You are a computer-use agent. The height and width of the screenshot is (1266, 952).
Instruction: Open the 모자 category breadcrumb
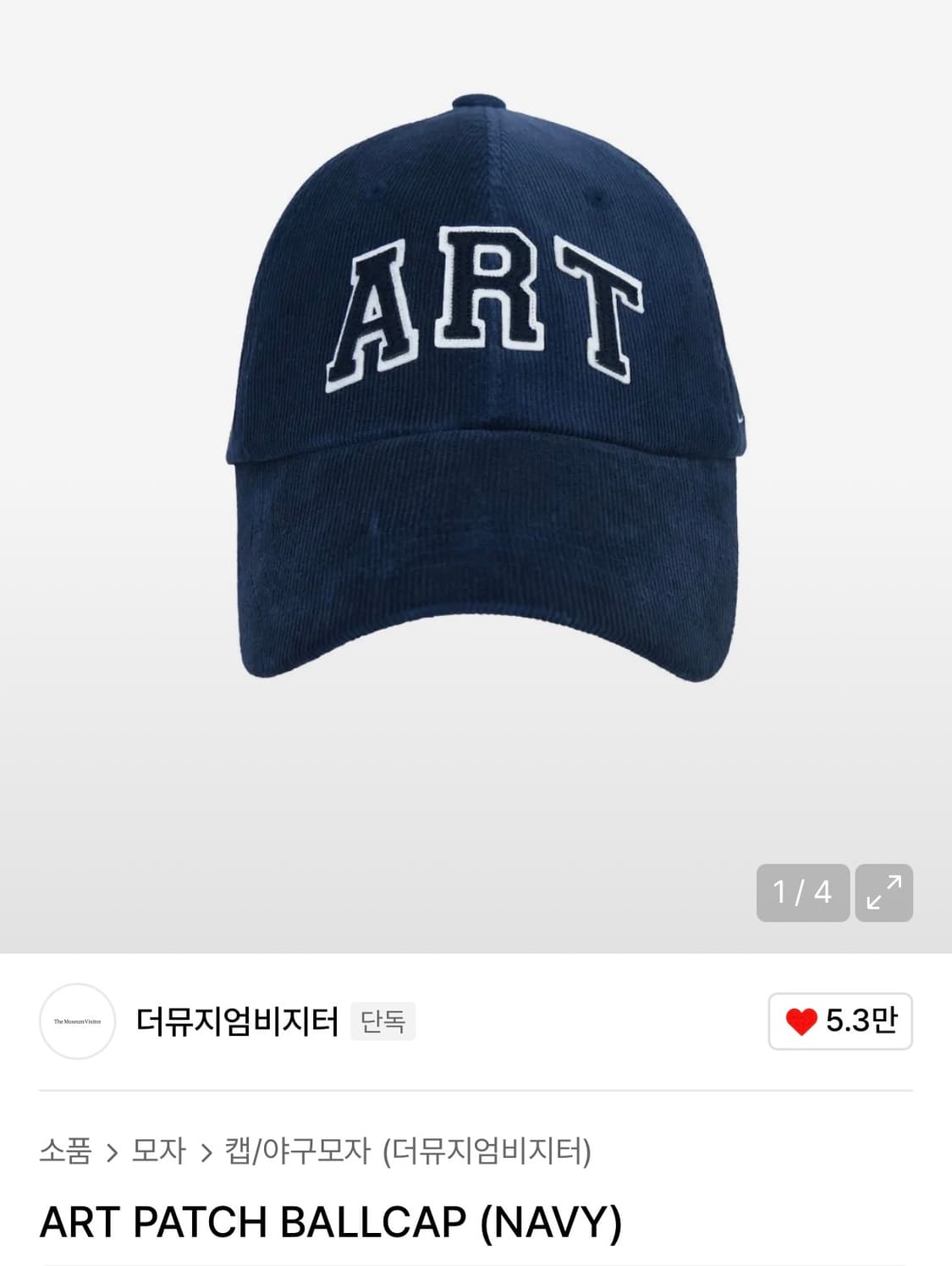(x=157, y=1152)
